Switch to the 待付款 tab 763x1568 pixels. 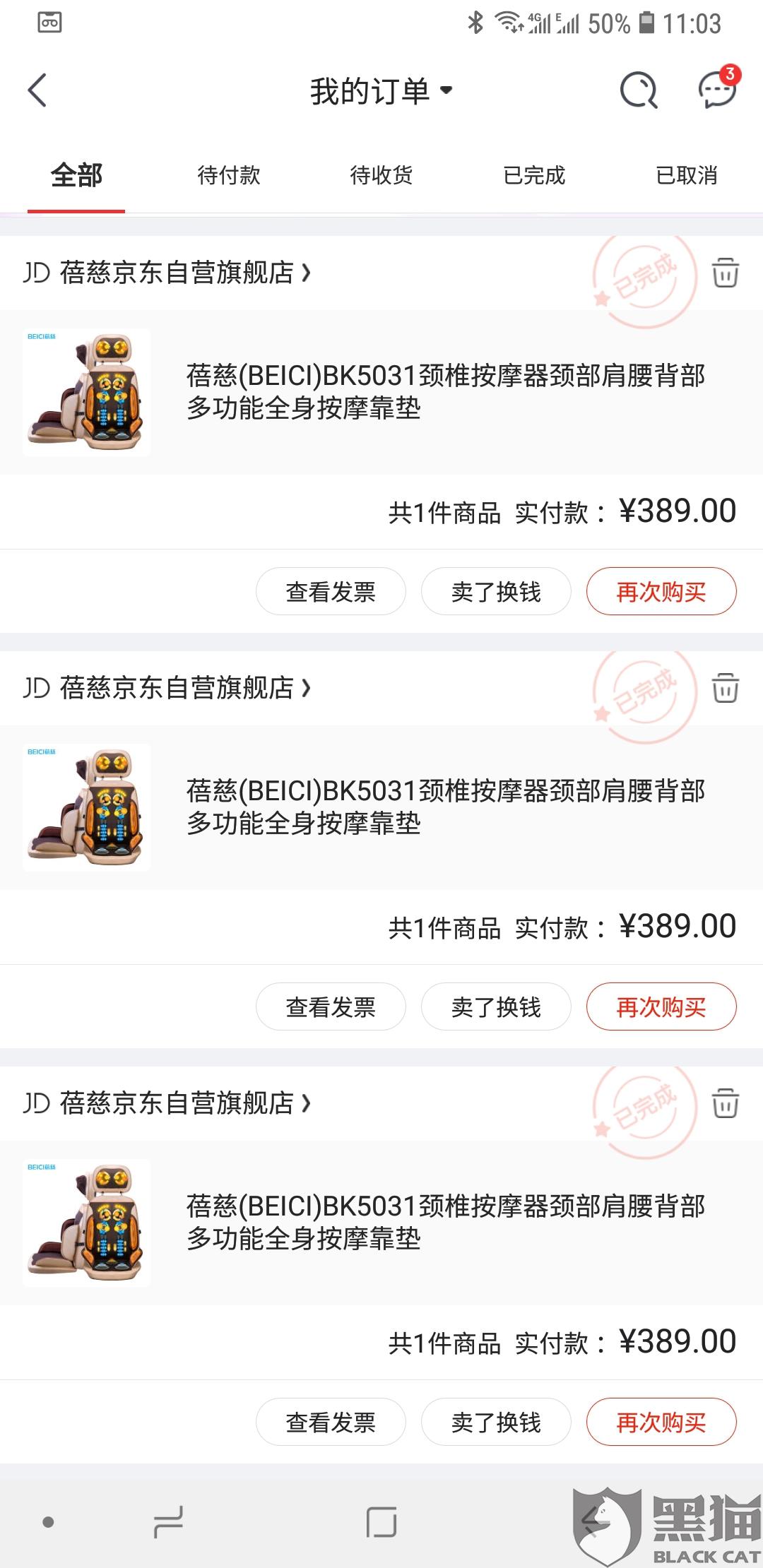coord(229,175)
